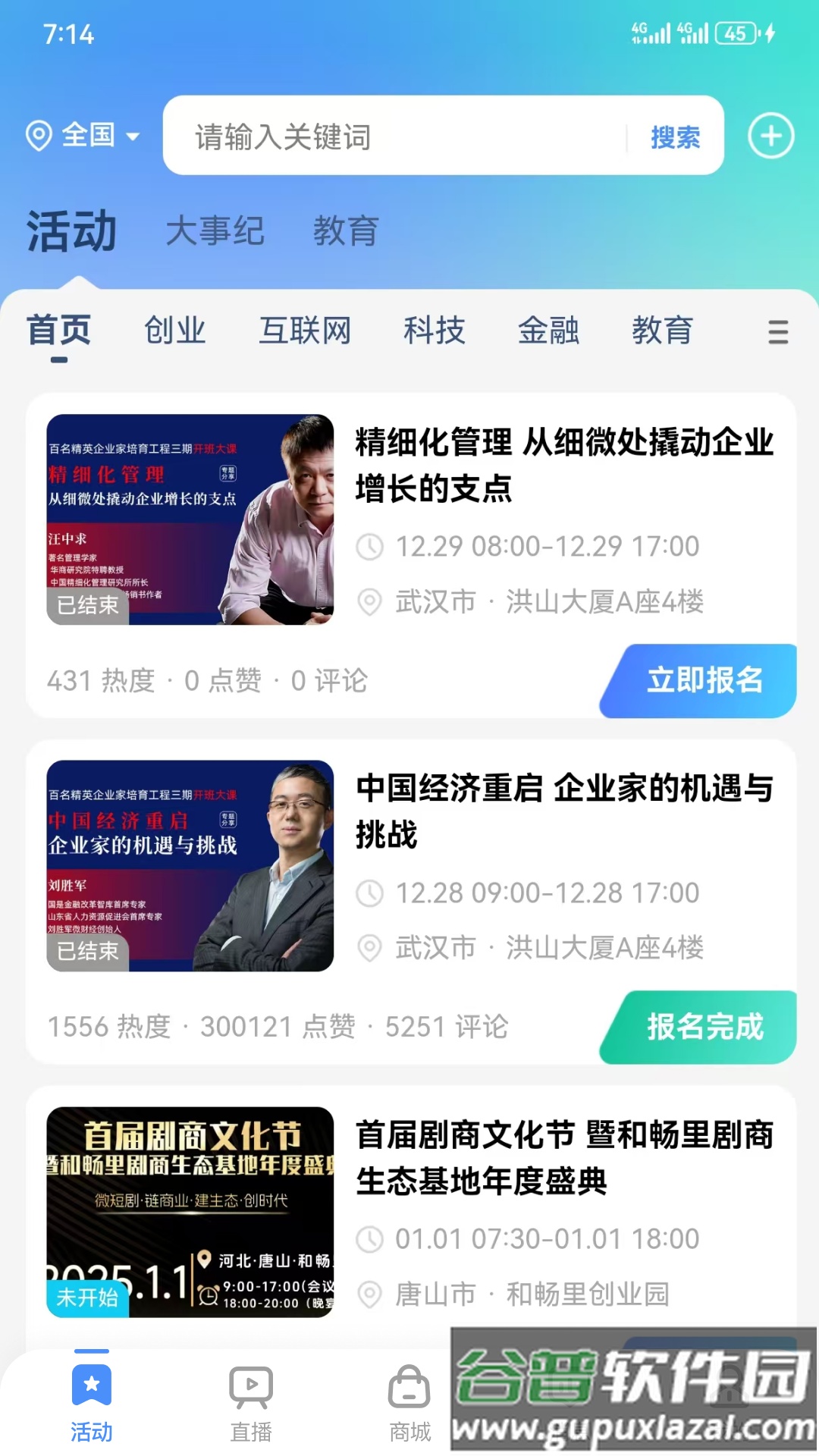The image size is (819, 1456).
Task: Click the plus icon at top right
Action: point(771,136)
